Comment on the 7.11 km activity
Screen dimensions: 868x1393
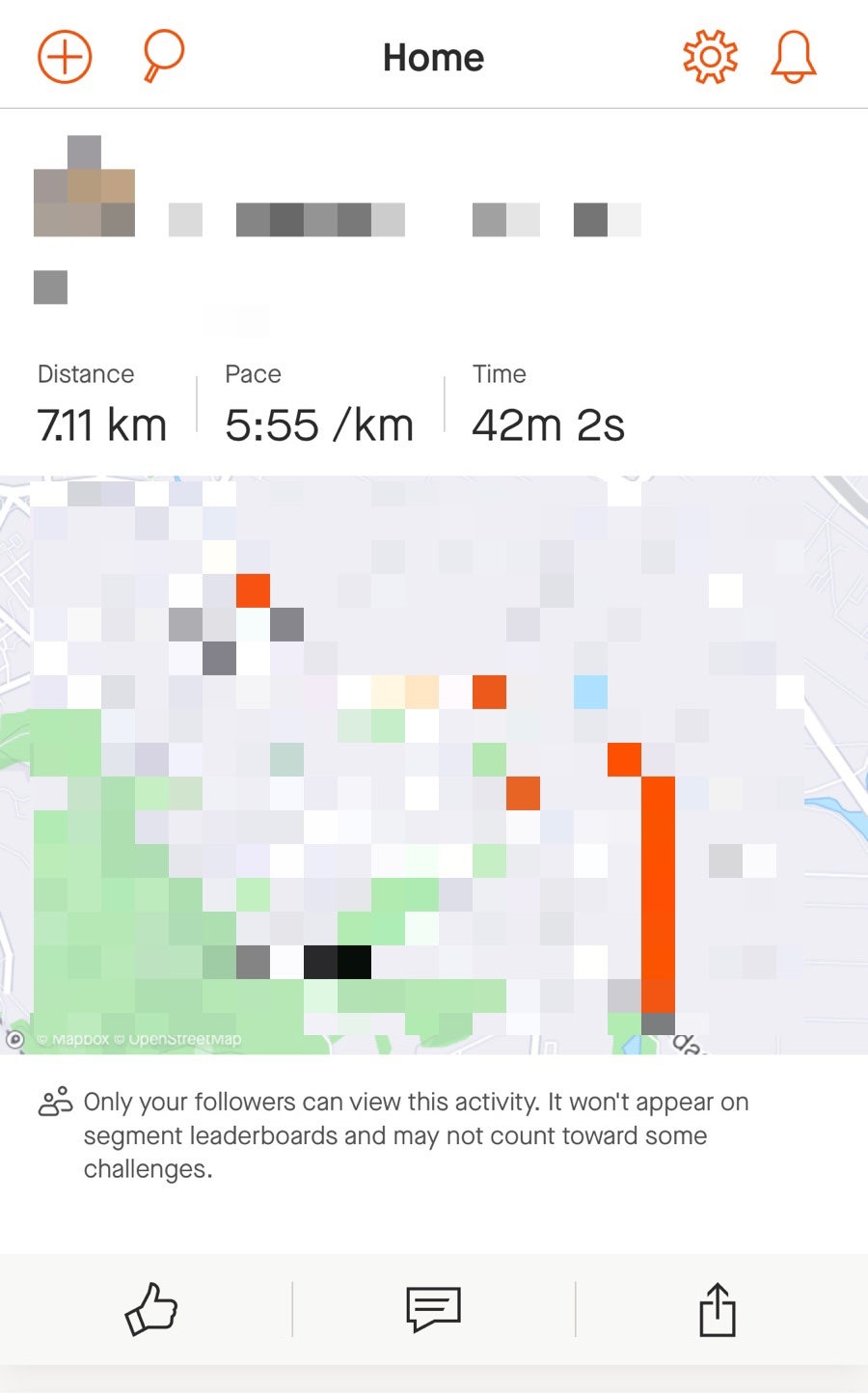(x=433, y=1309)
